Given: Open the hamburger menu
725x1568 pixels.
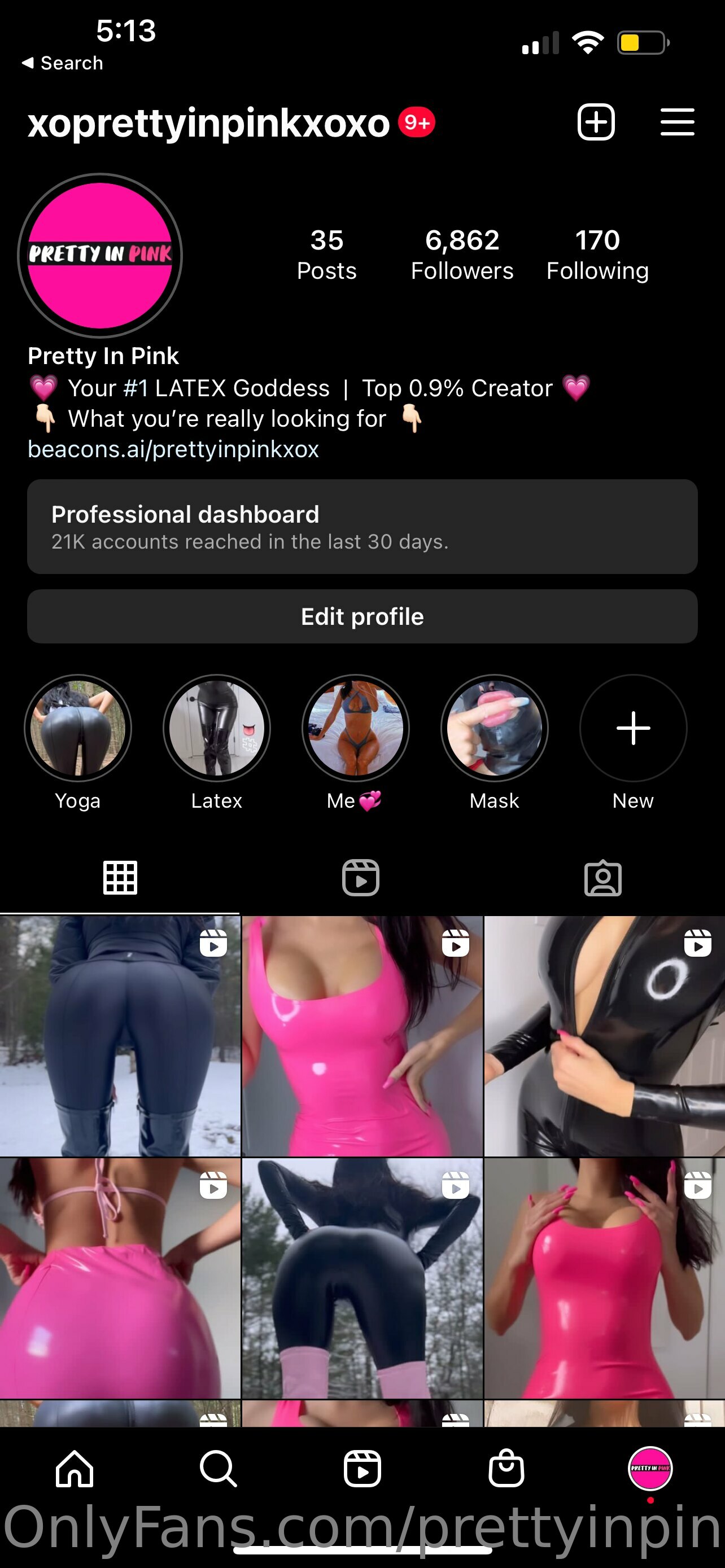Looking at the screenshot, I should [x=677, y=122].
